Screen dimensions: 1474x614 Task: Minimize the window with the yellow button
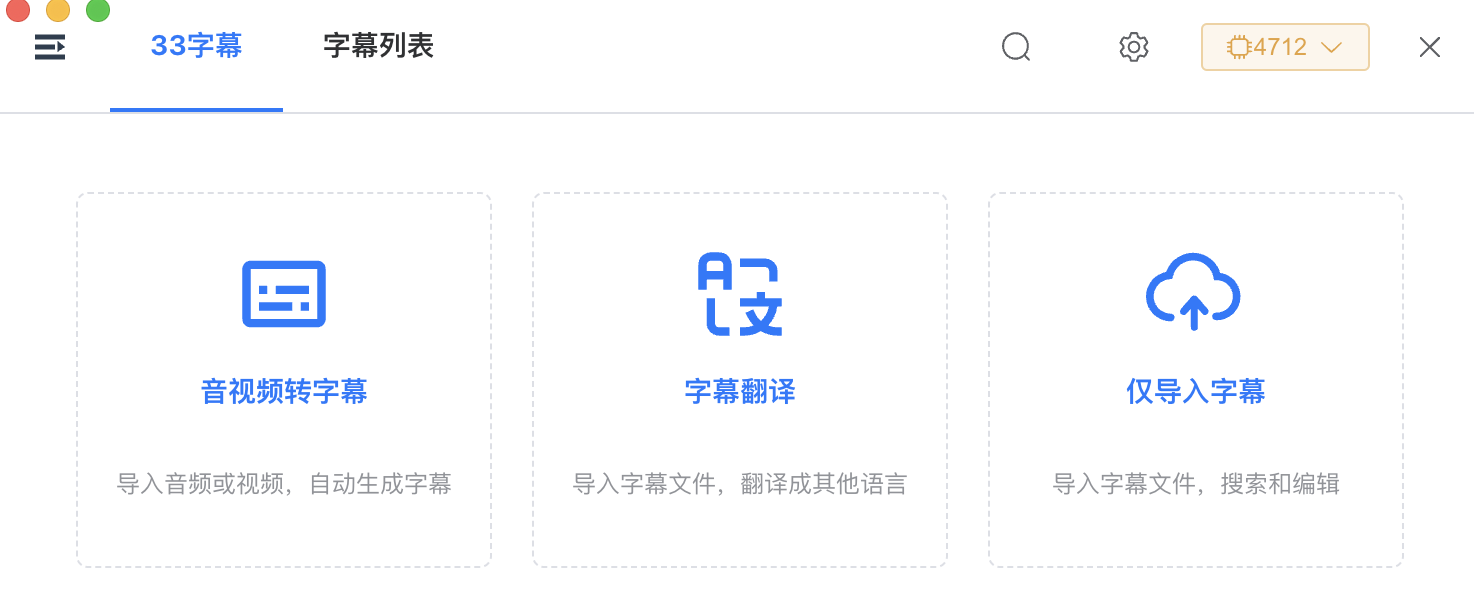pos(58,10)
